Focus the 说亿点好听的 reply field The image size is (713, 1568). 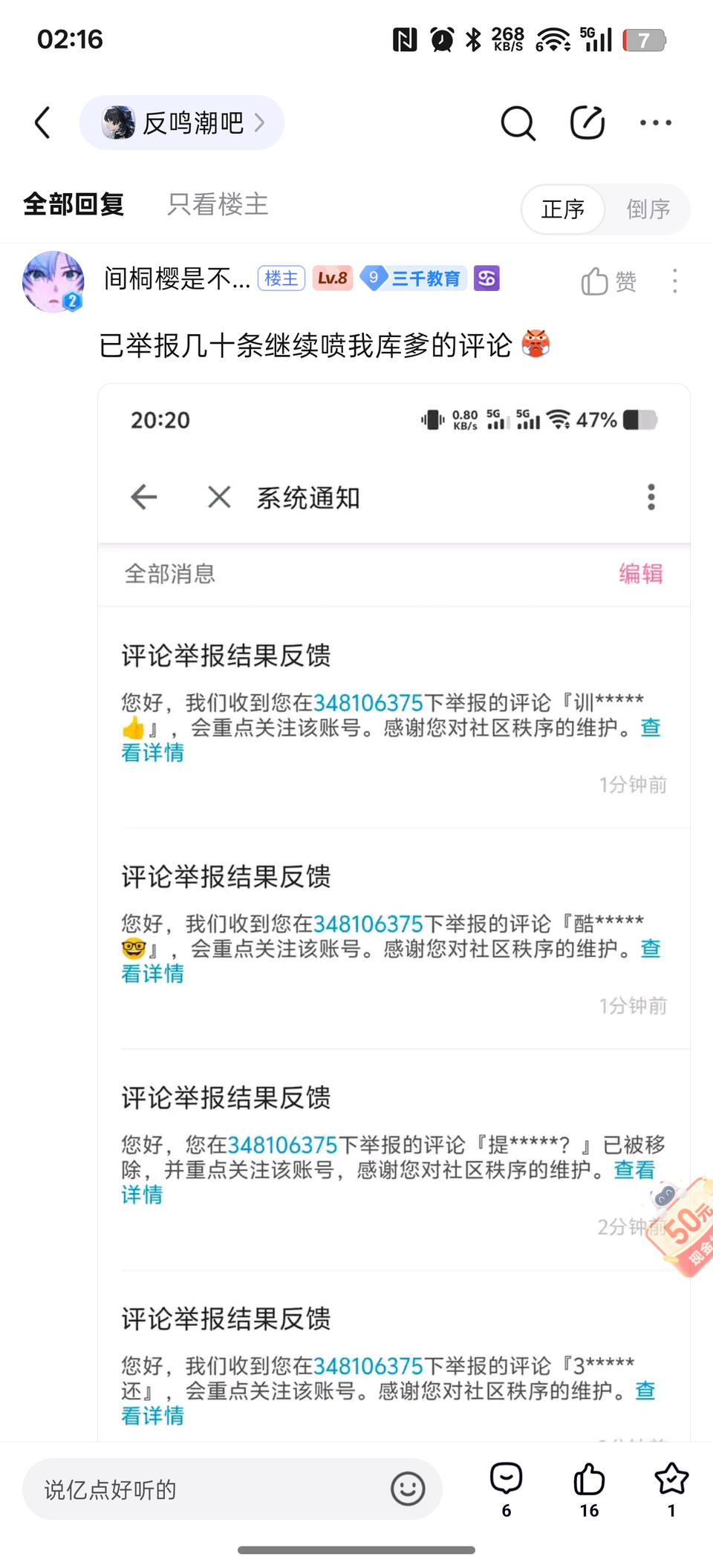[208, 1489]
